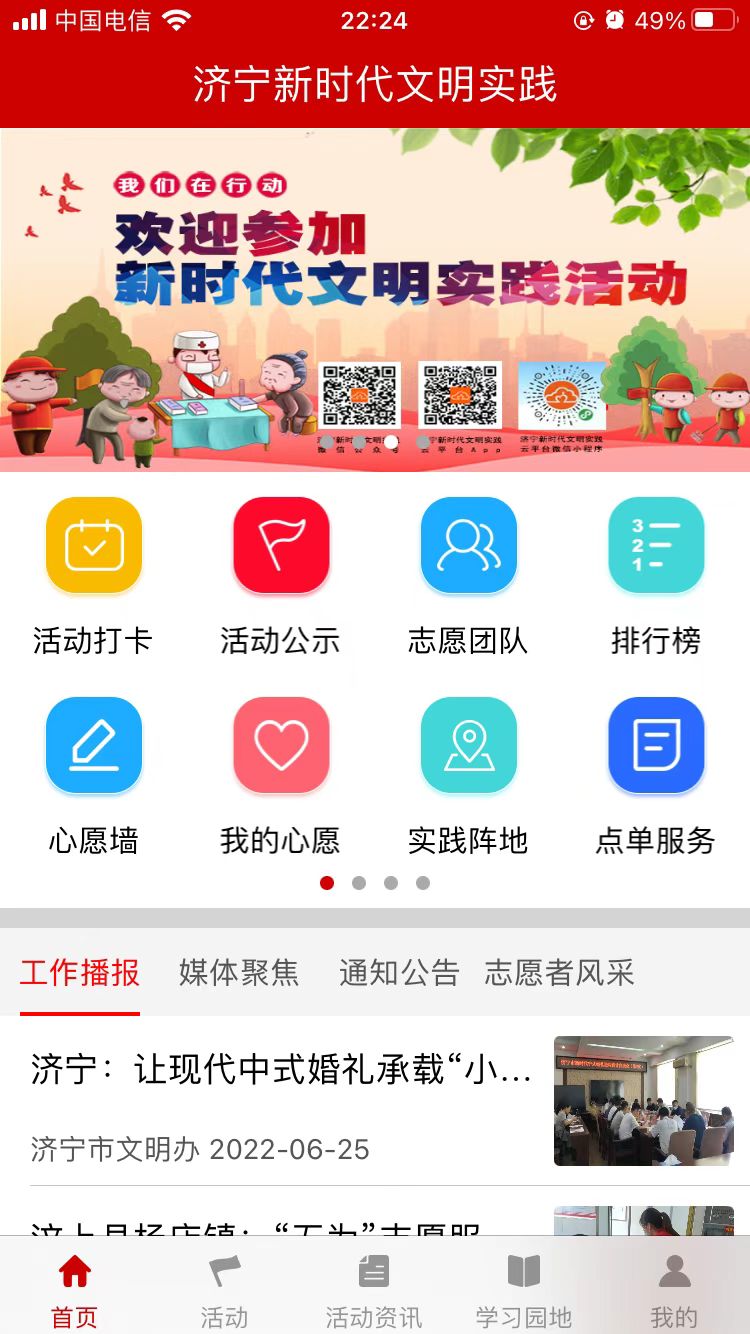Open 我的心愿 heart icon
The width and height of the screenshot is (750, 1334).
(x=281, y=746)
